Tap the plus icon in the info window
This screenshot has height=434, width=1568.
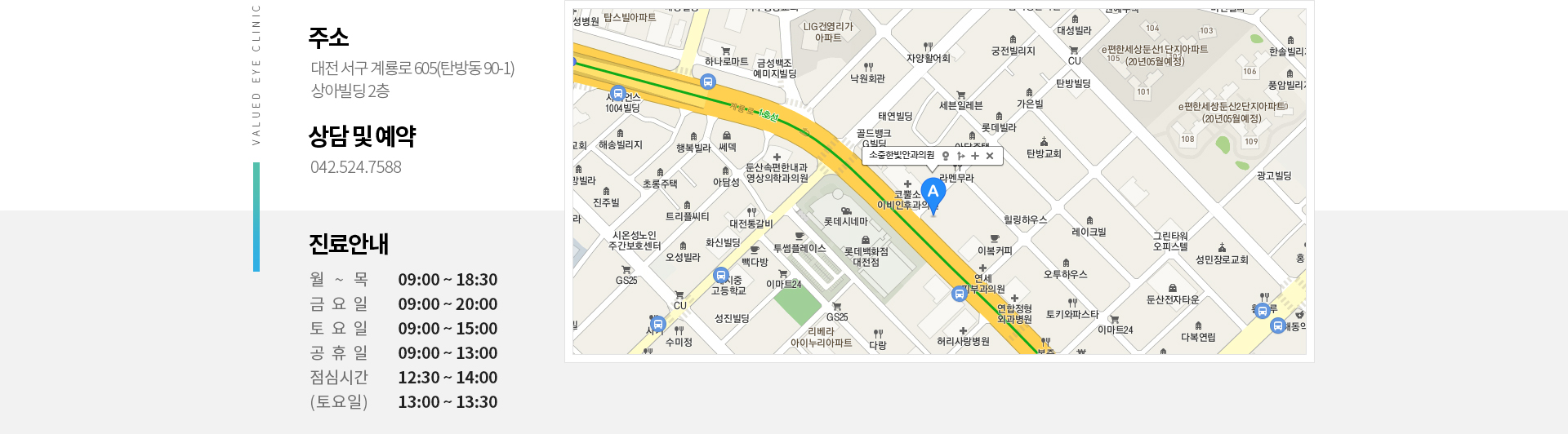coord(975,156)
